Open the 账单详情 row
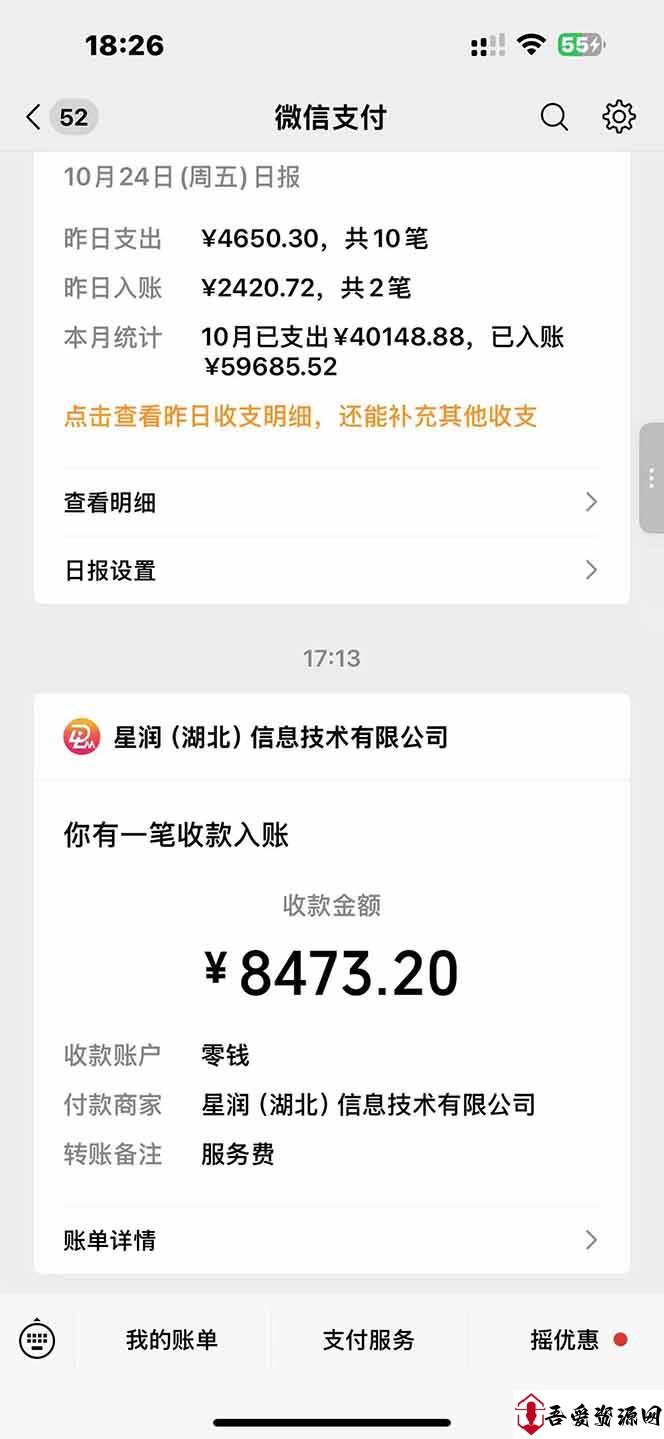 pyautogui.click(x=331, y=1240)
